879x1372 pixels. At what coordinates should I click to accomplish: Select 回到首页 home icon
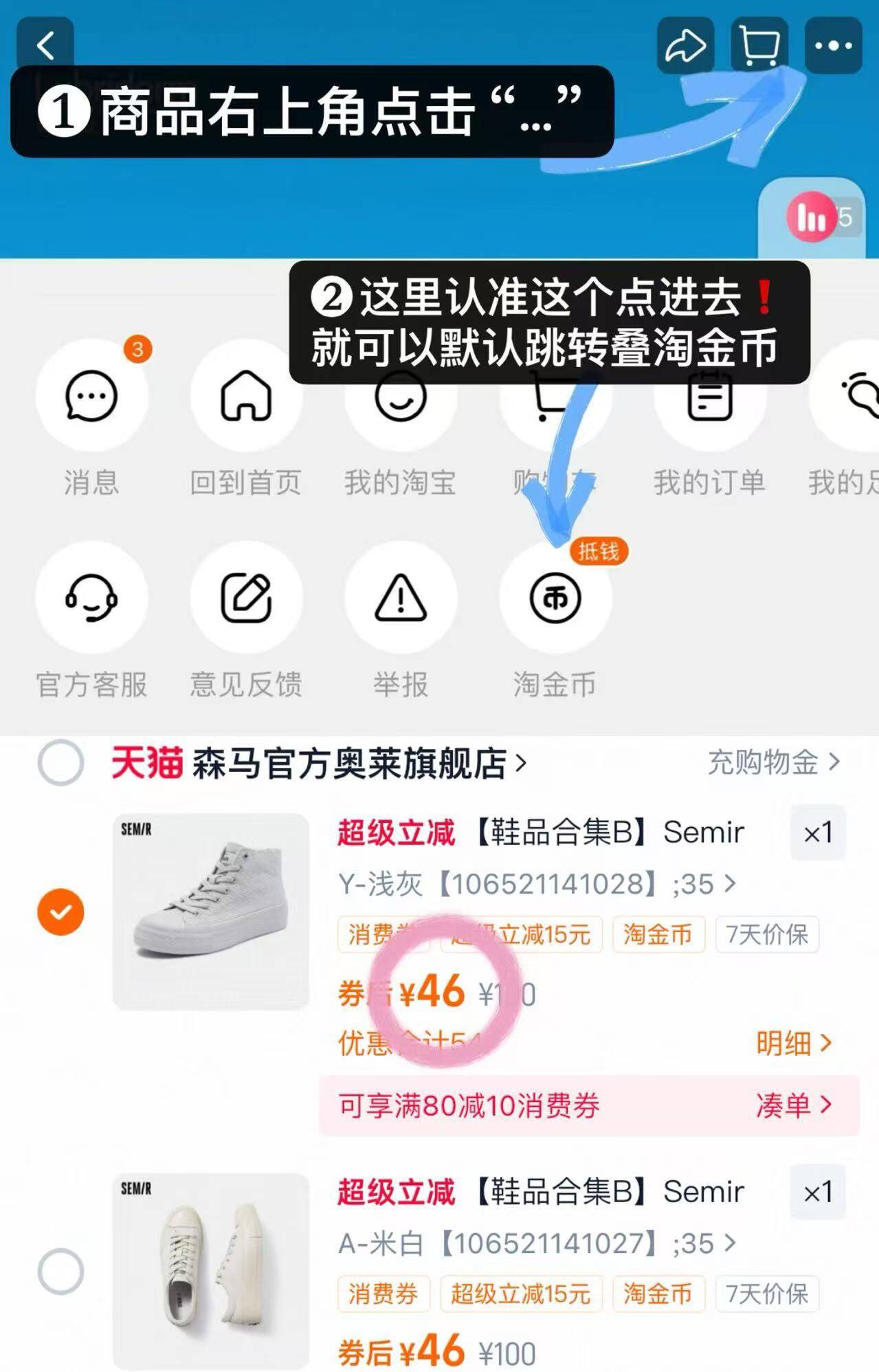point(246,397)
